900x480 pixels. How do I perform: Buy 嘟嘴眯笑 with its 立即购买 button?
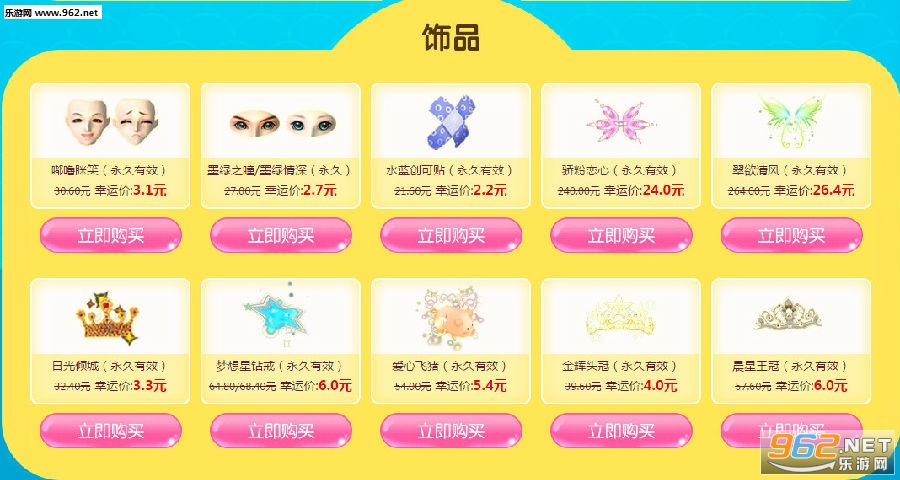pos(111,236)
